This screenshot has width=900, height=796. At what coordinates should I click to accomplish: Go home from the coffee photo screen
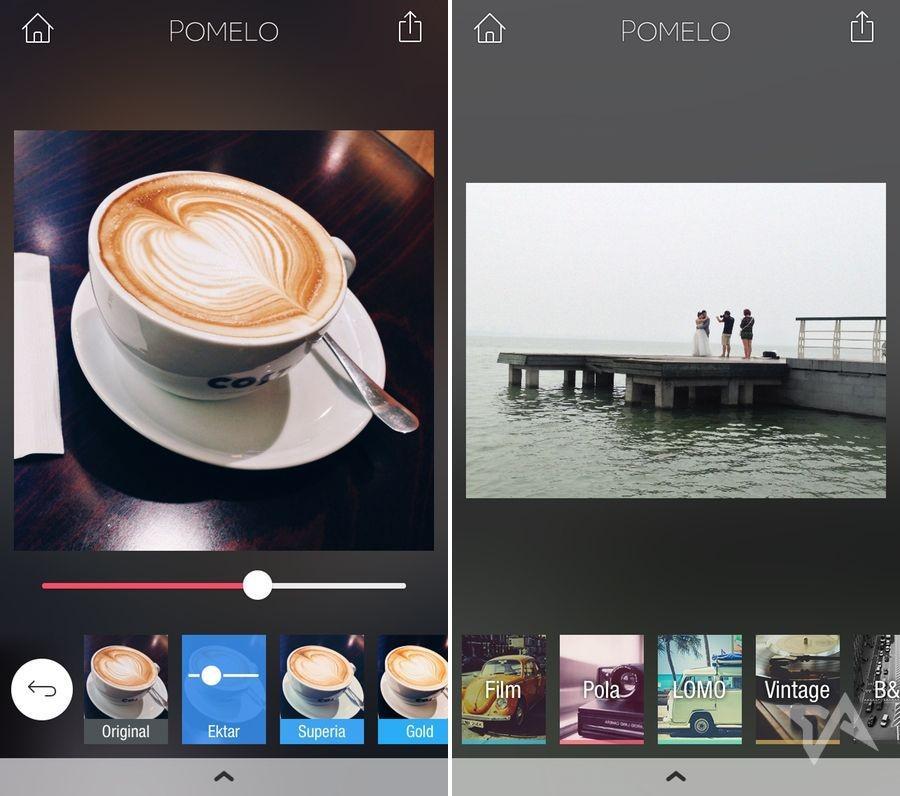(37, 28)
